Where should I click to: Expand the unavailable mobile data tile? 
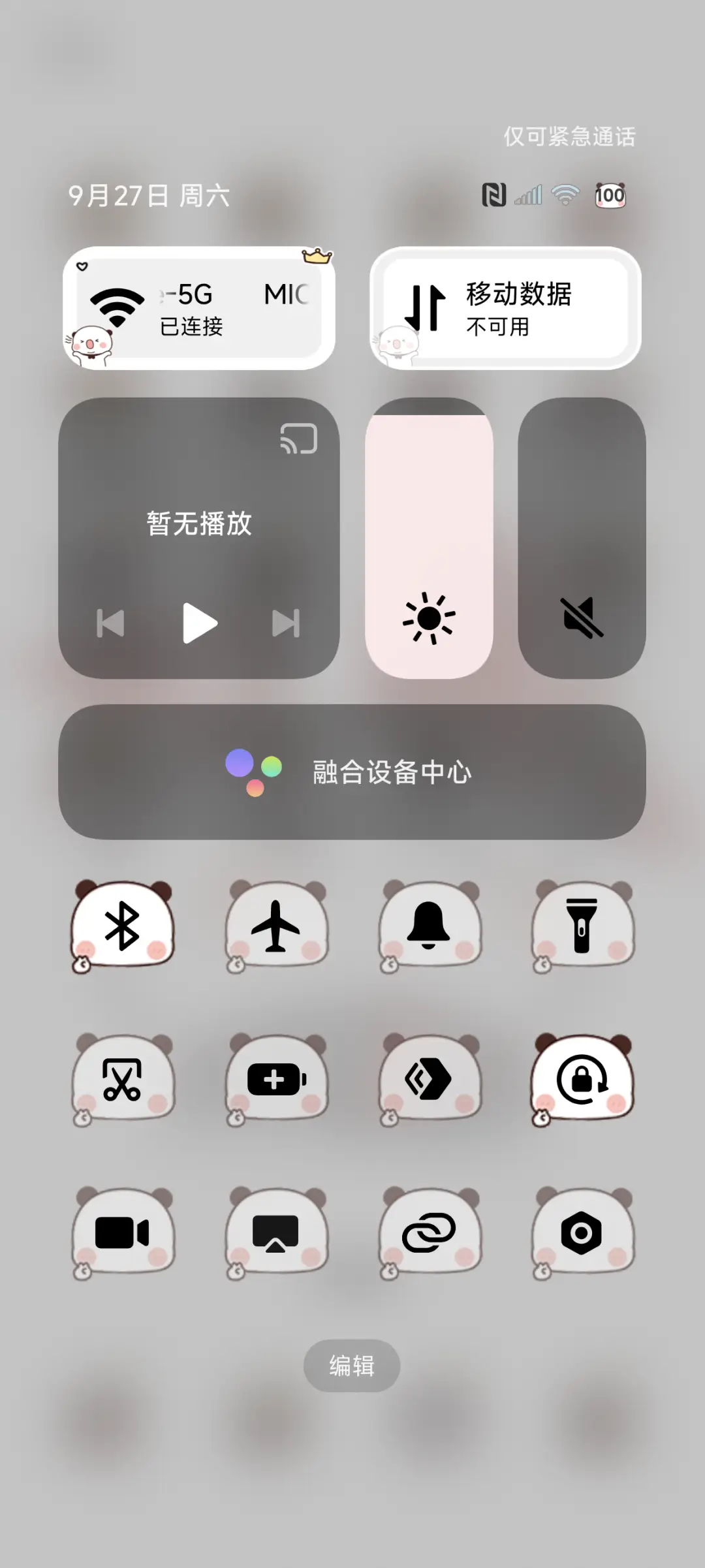pos(506,307)
